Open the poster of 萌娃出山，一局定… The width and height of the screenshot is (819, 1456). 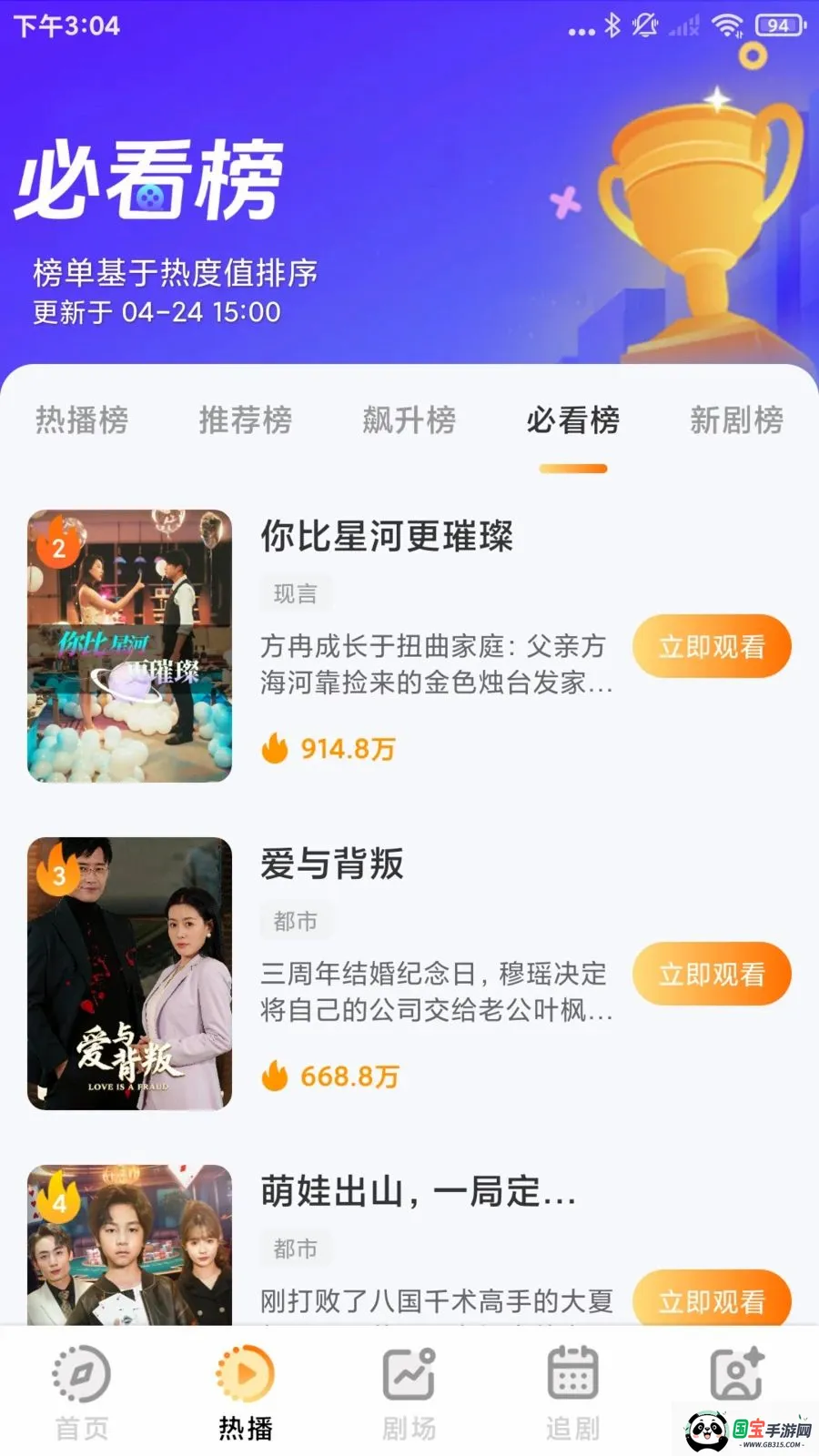[x=129, y=1245]
